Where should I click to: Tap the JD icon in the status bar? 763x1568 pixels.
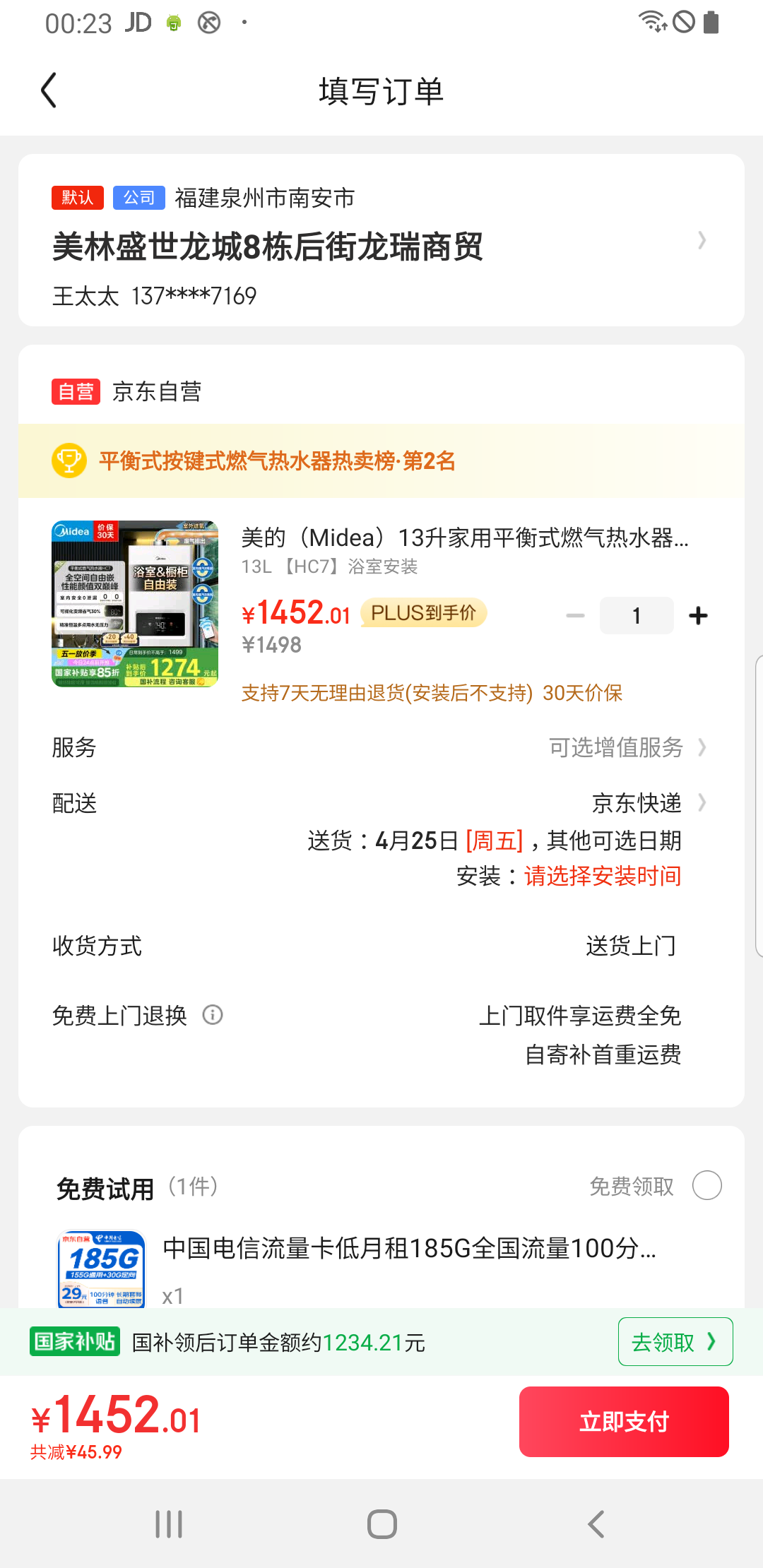pos(138,21)
